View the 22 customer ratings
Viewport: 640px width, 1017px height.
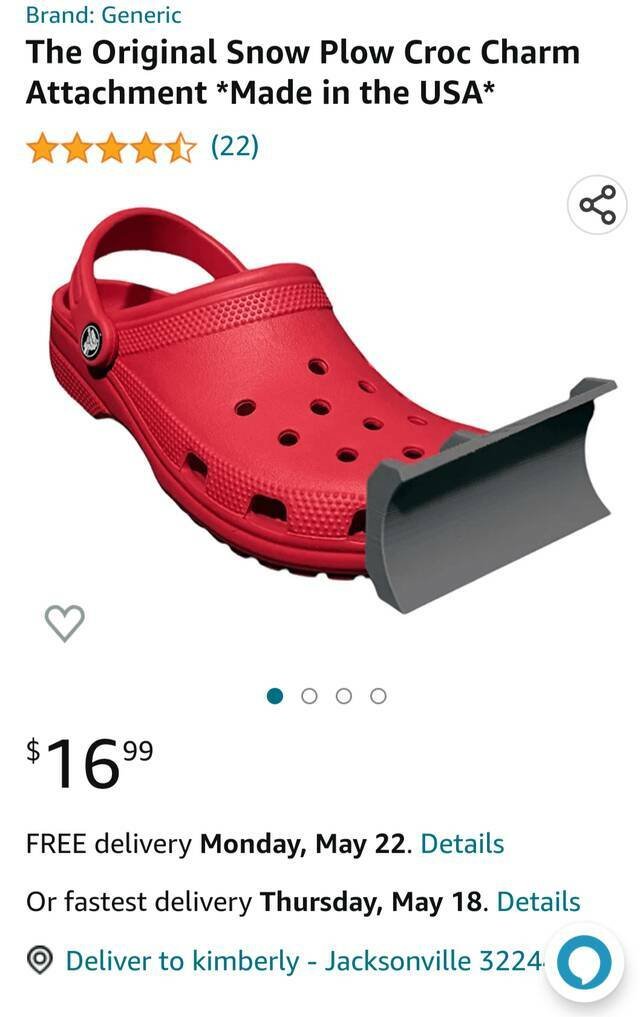(234, 148)
